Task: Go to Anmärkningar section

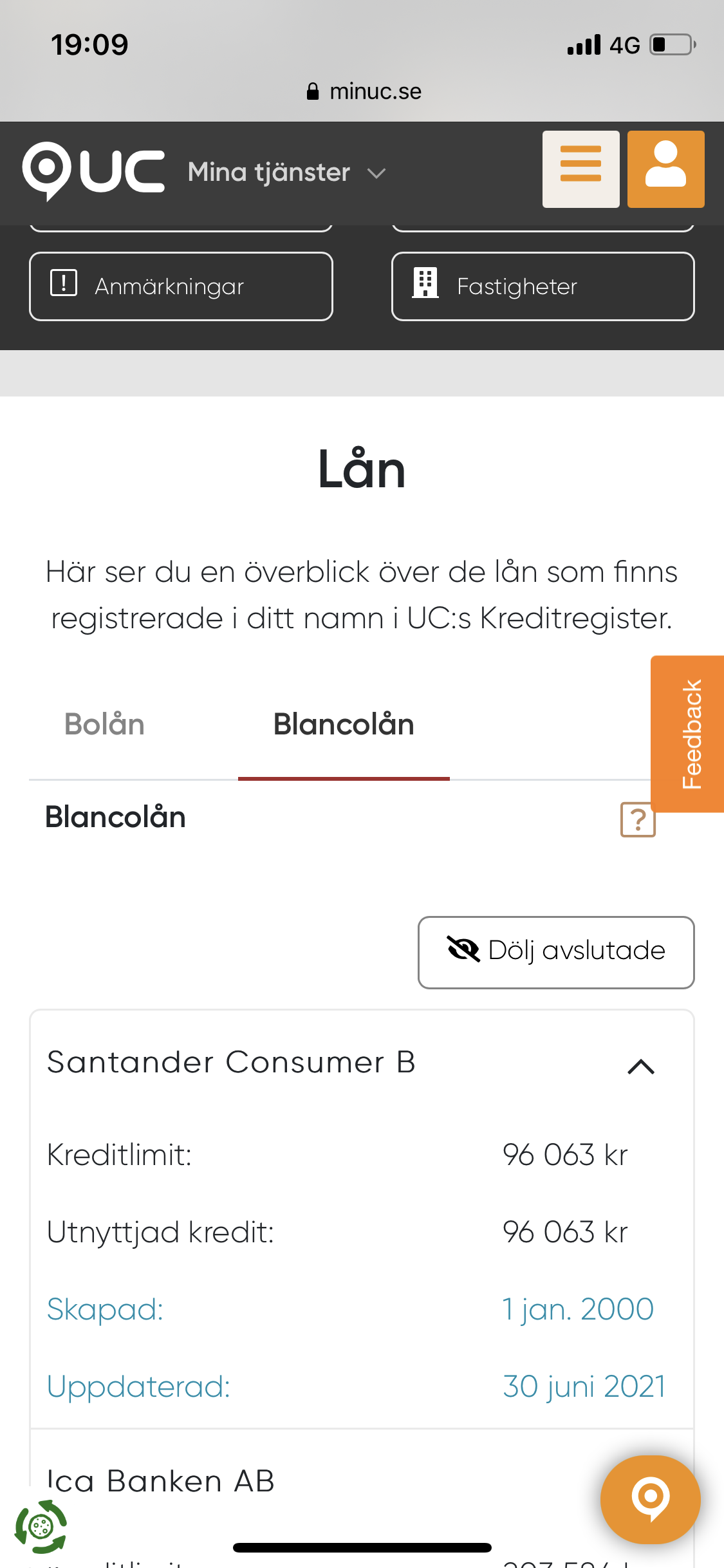Action: tap(181, 286)
